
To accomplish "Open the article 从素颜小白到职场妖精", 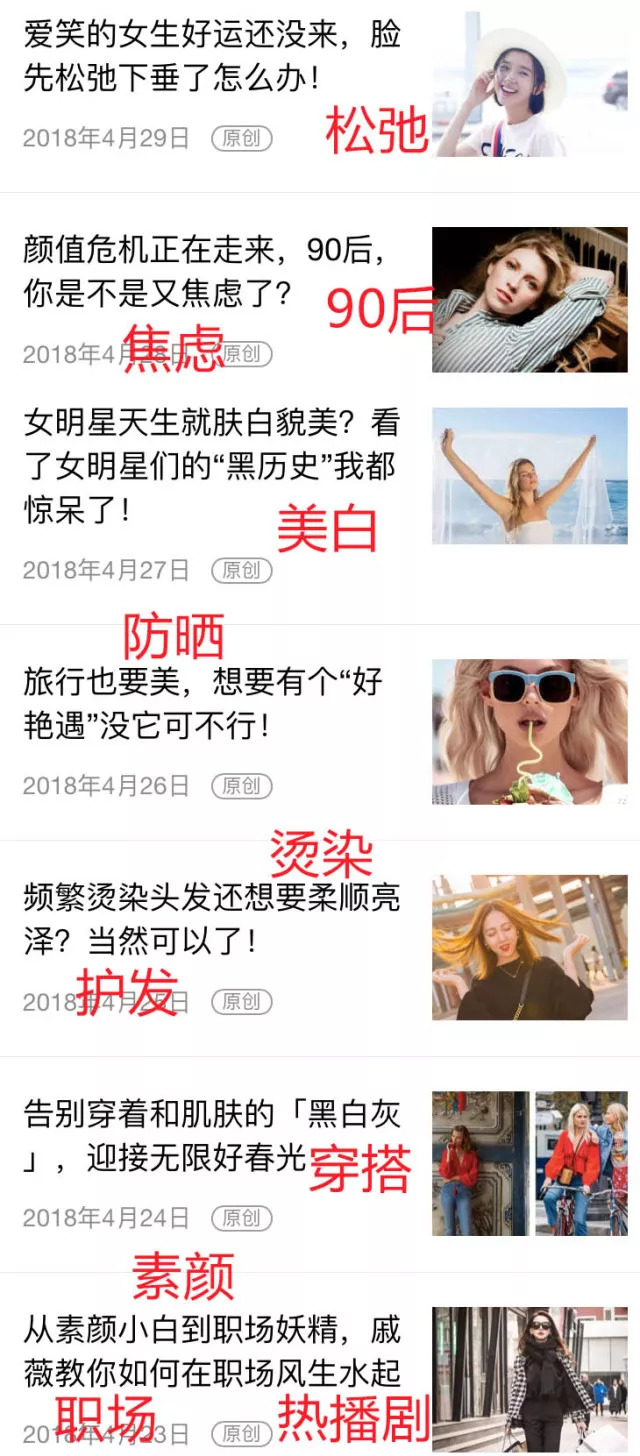I will [x=211, y=1350].
